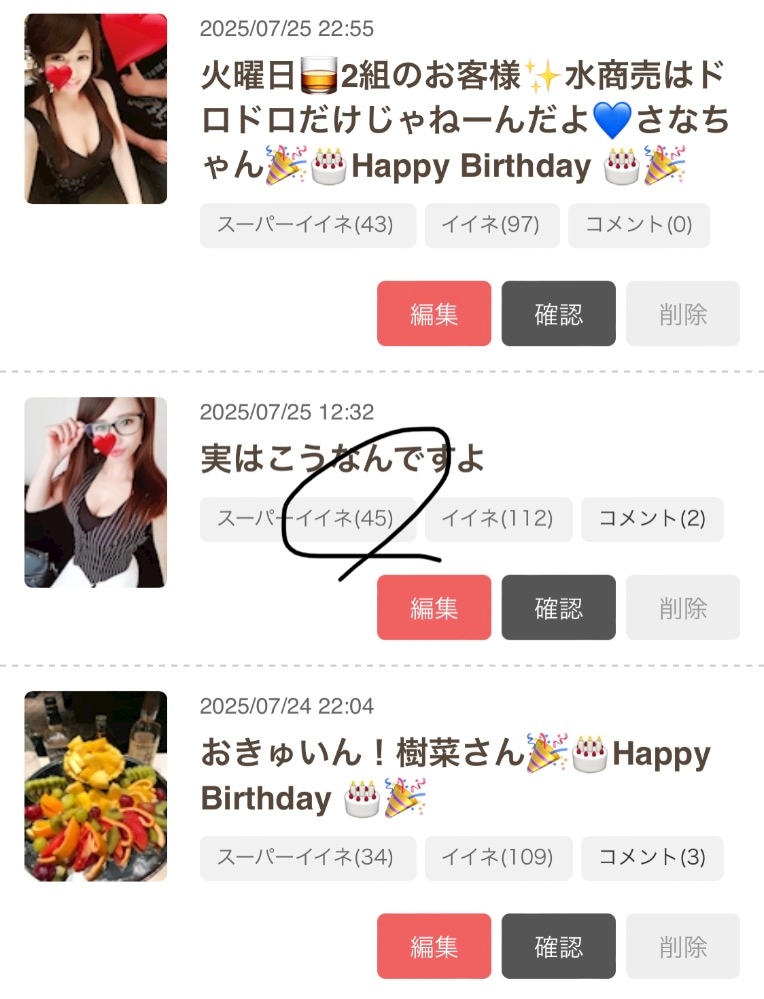Tap 確認 for the おきゅいん！樹菜さん post

click(x=558, y=946)
